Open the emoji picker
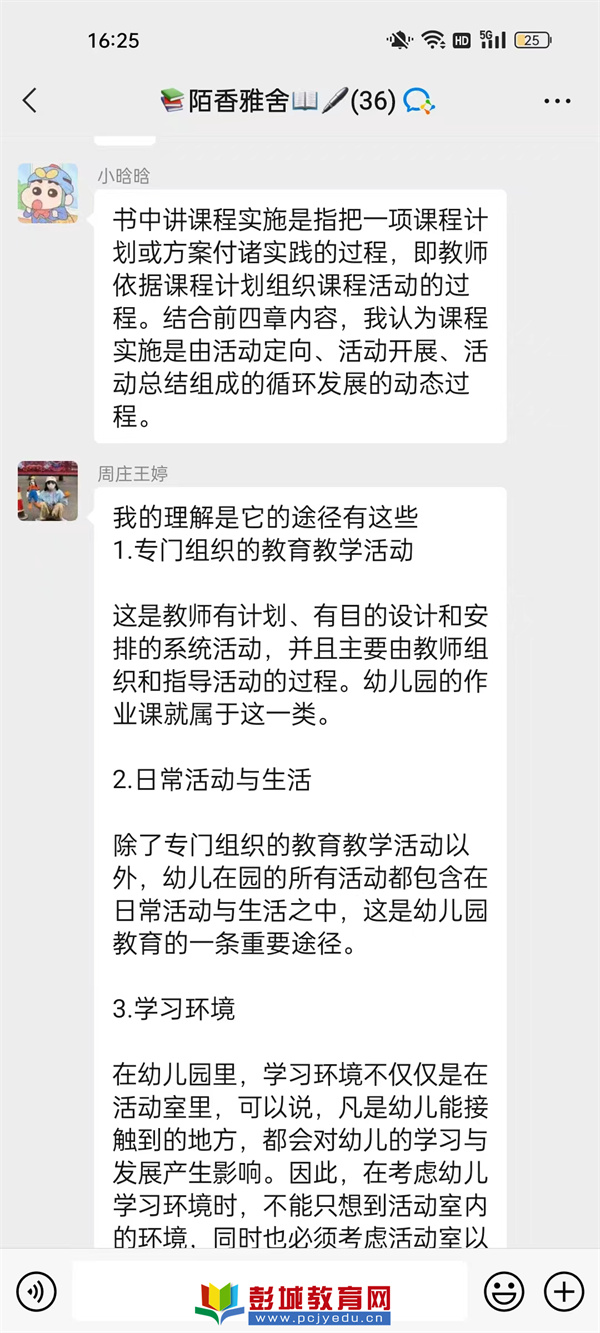 click(504, 1291)
